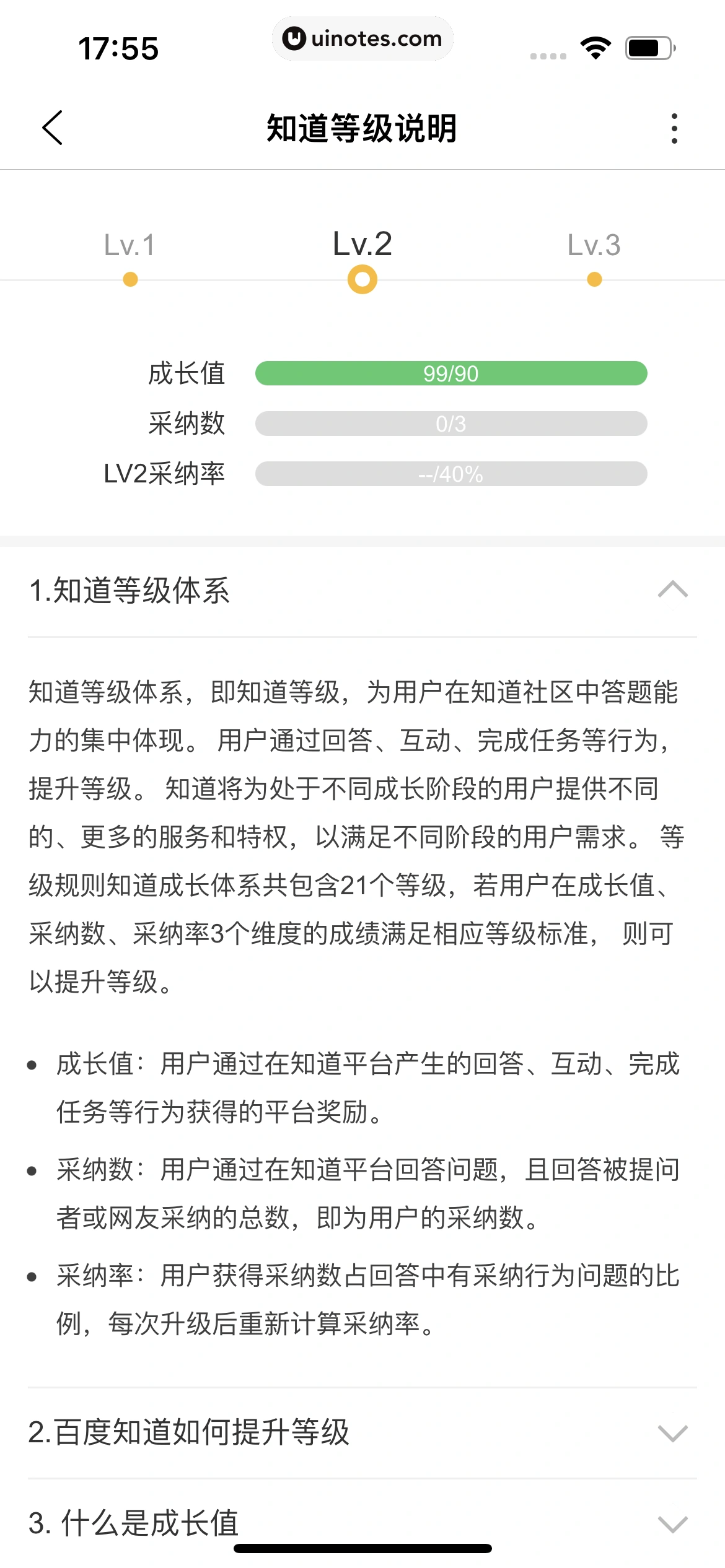Tap the LV2采纳率 label text
This screenshot has width=725, height=1568.
(x=165, y=473)
